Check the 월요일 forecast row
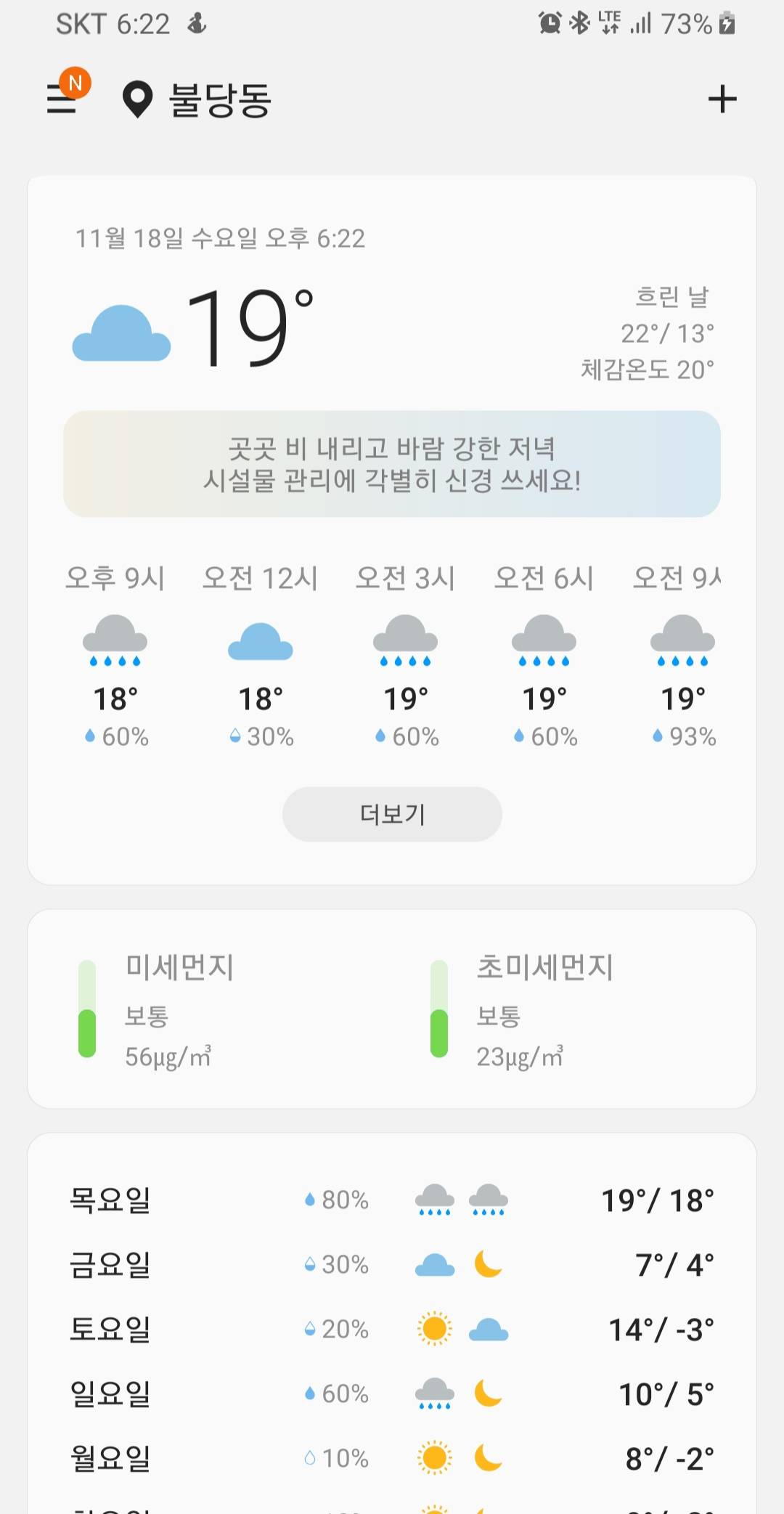 (x=392, y=1458)
